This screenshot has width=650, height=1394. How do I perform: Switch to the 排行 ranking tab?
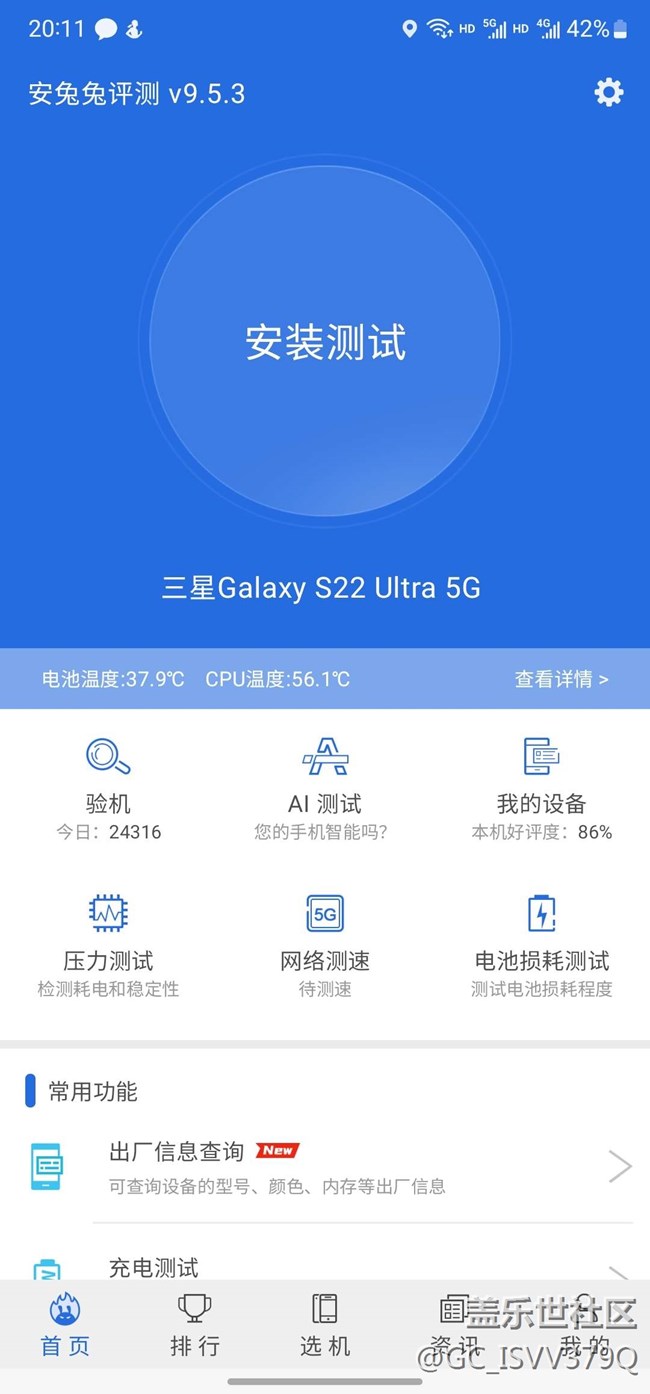tap(195, 1325)
